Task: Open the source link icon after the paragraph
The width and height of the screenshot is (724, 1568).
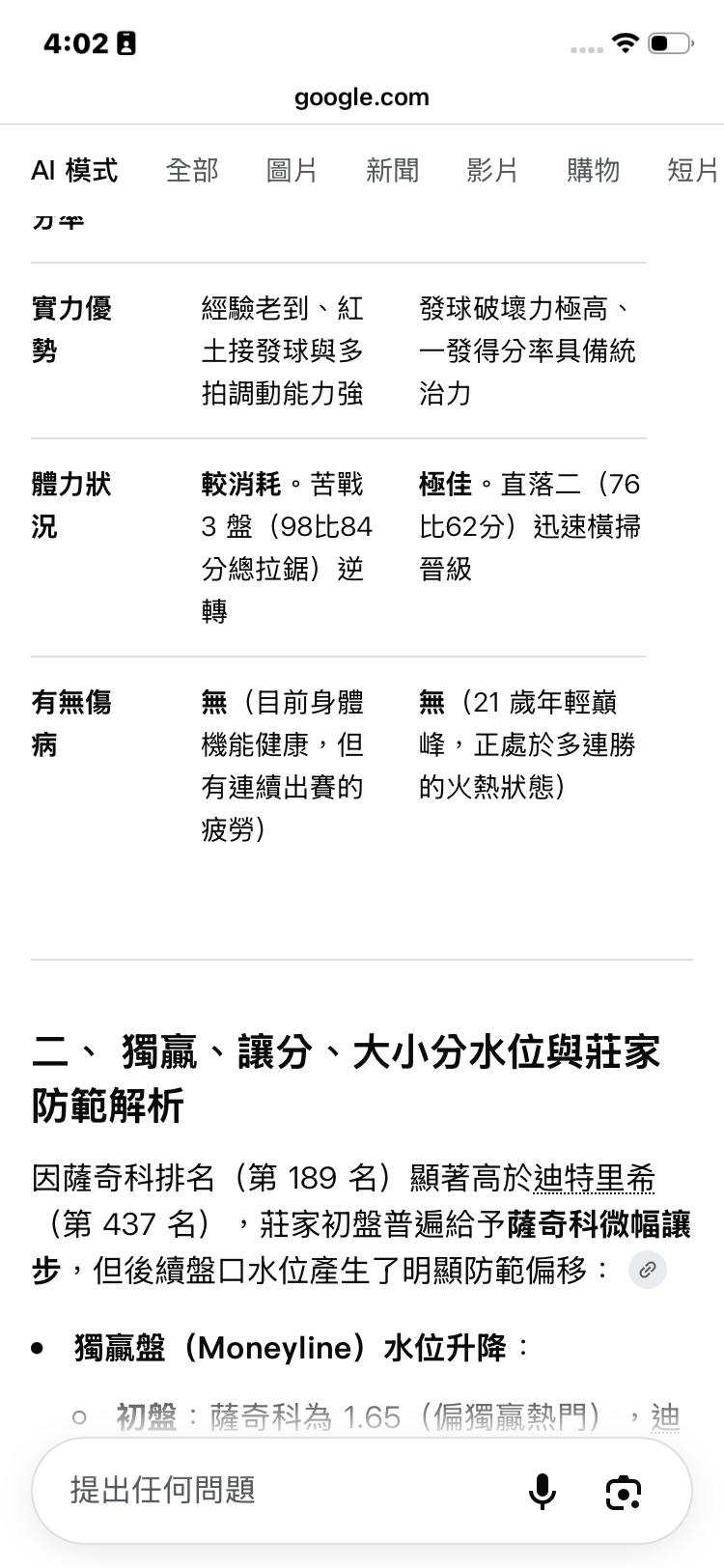Action: click(648, 1270)
